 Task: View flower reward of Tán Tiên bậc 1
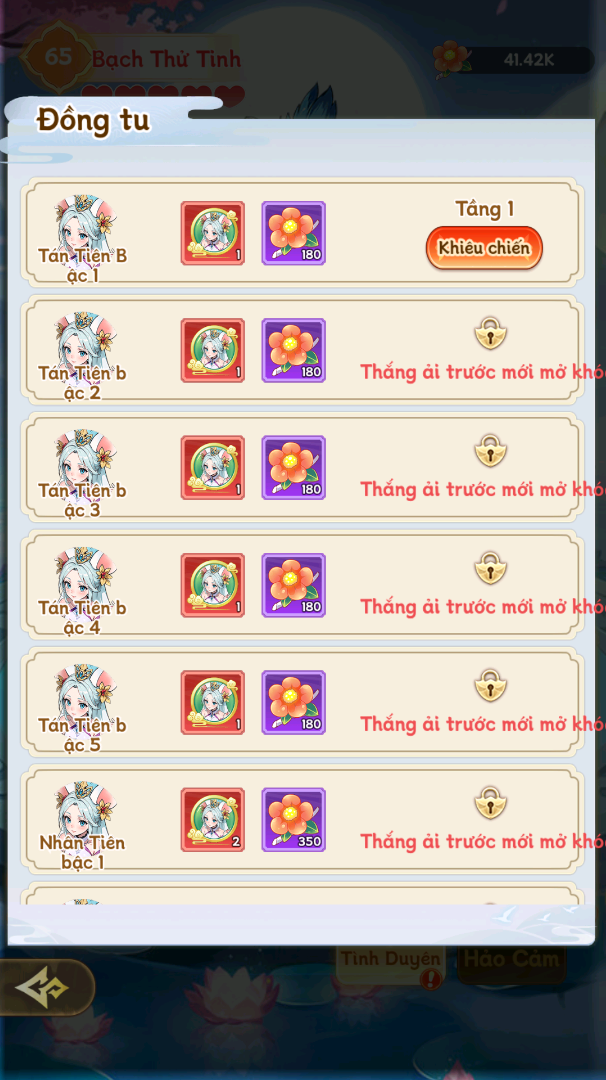[293, 233]
